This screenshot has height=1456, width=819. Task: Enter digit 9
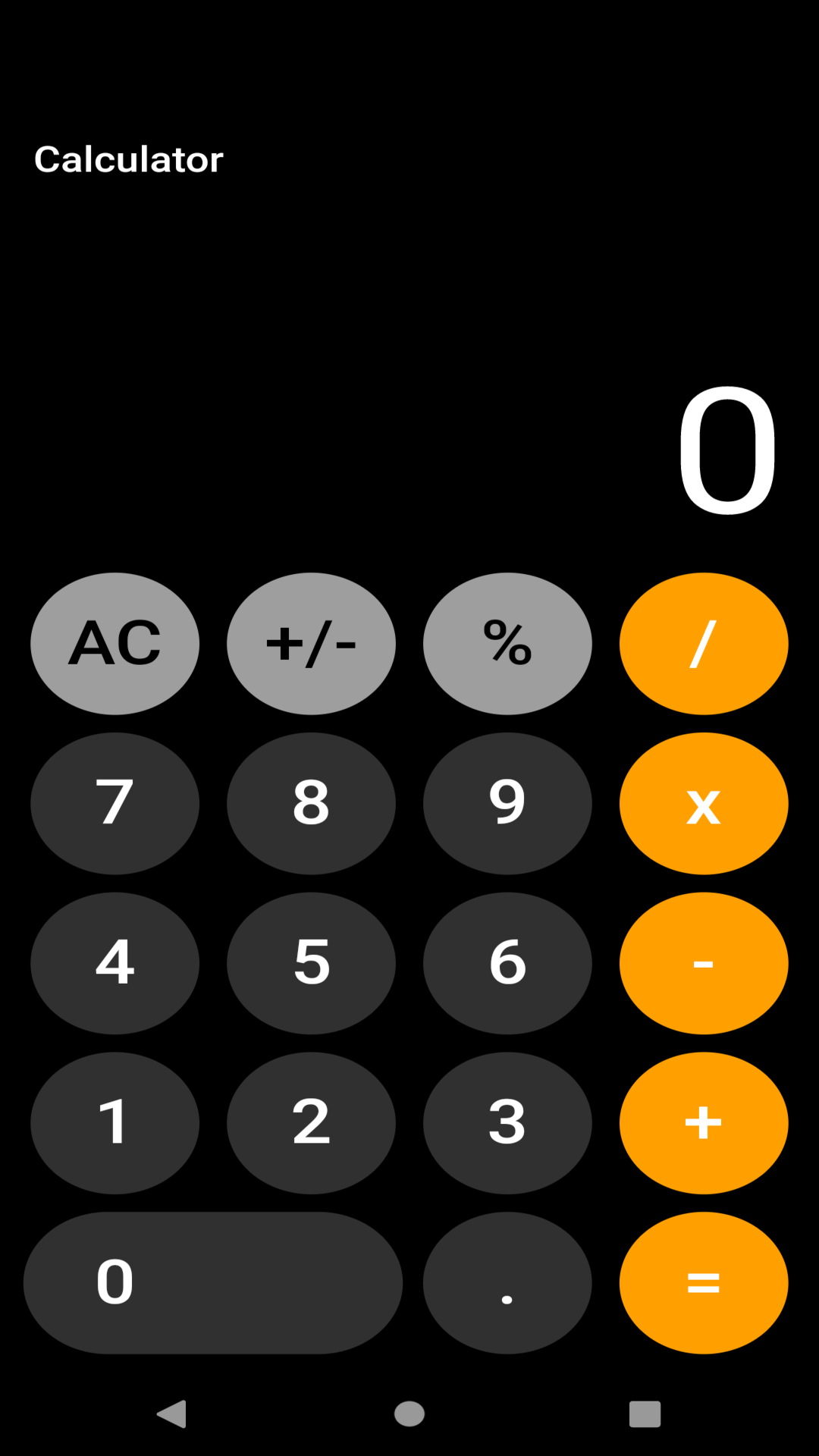[x=507, y=803]
